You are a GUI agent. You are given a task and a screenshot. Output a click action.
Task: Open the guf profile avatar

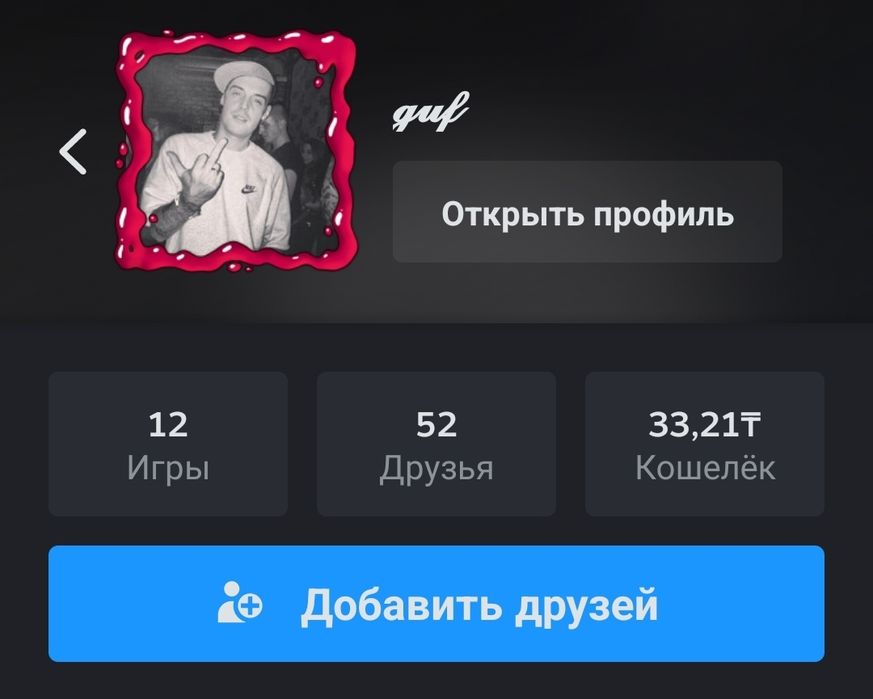point(235,151)
